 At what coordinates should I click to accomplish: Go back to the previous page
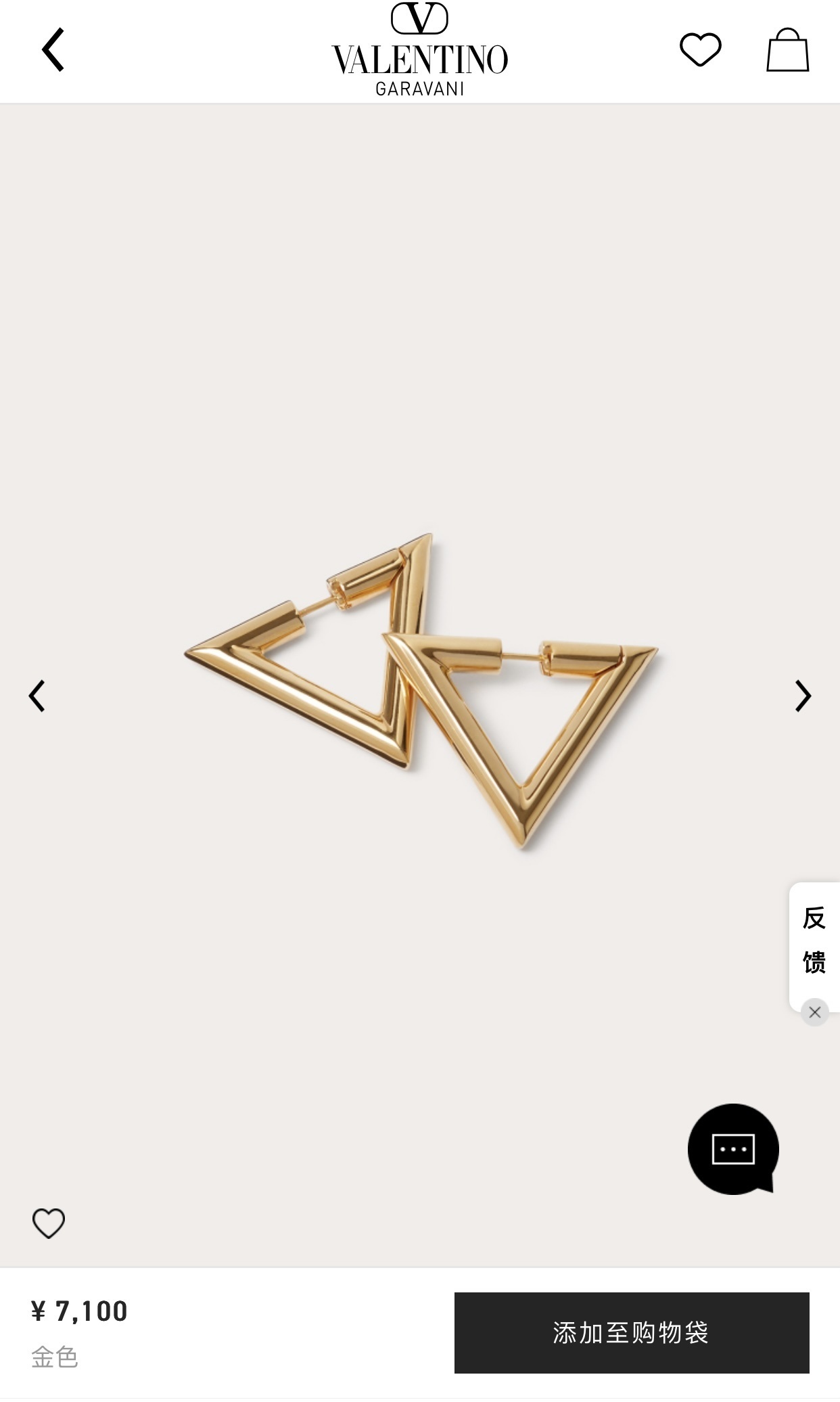tap(53, 49)
